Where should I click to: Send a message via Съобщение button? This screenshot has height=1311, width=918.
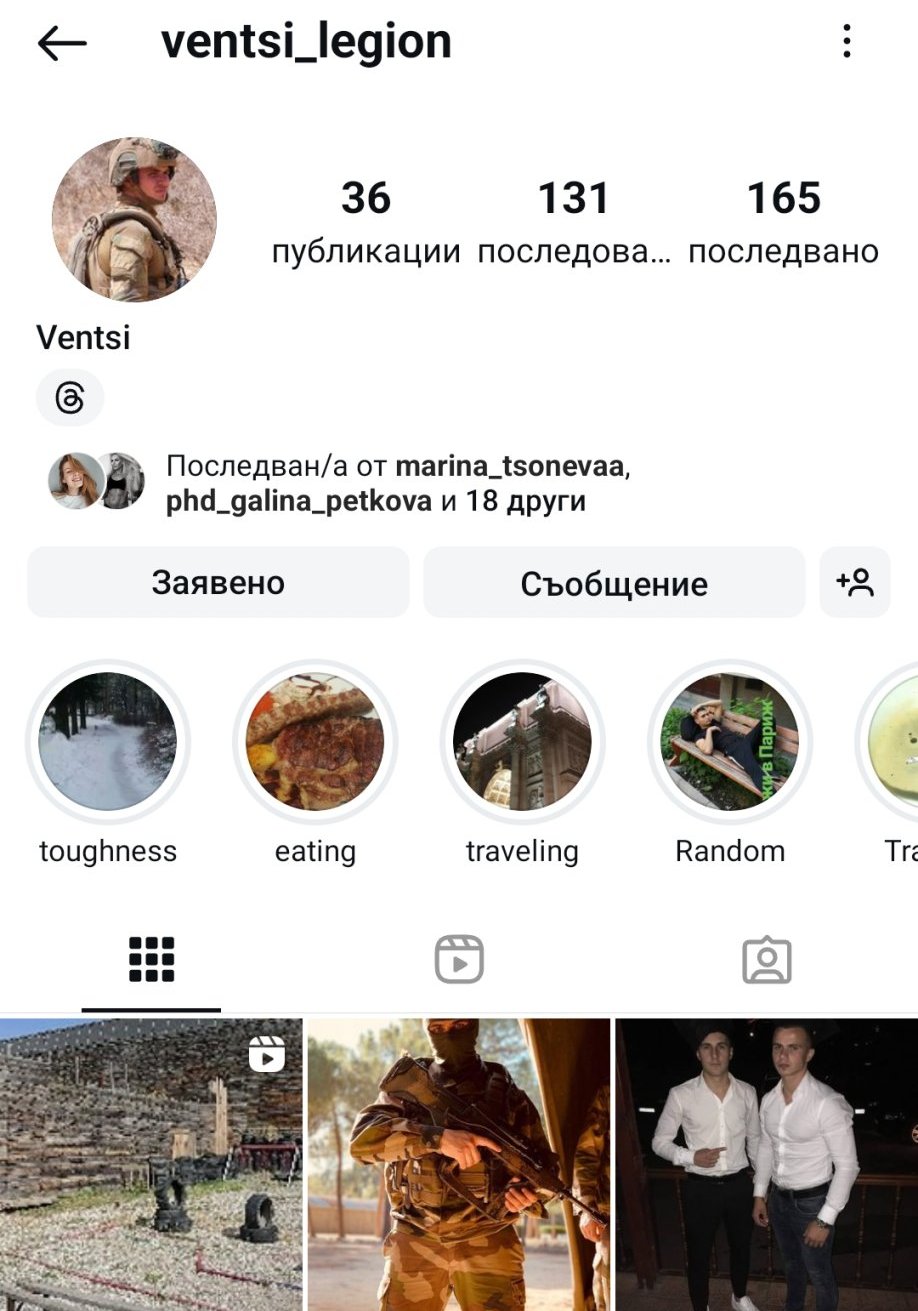[x=614, y=583]
